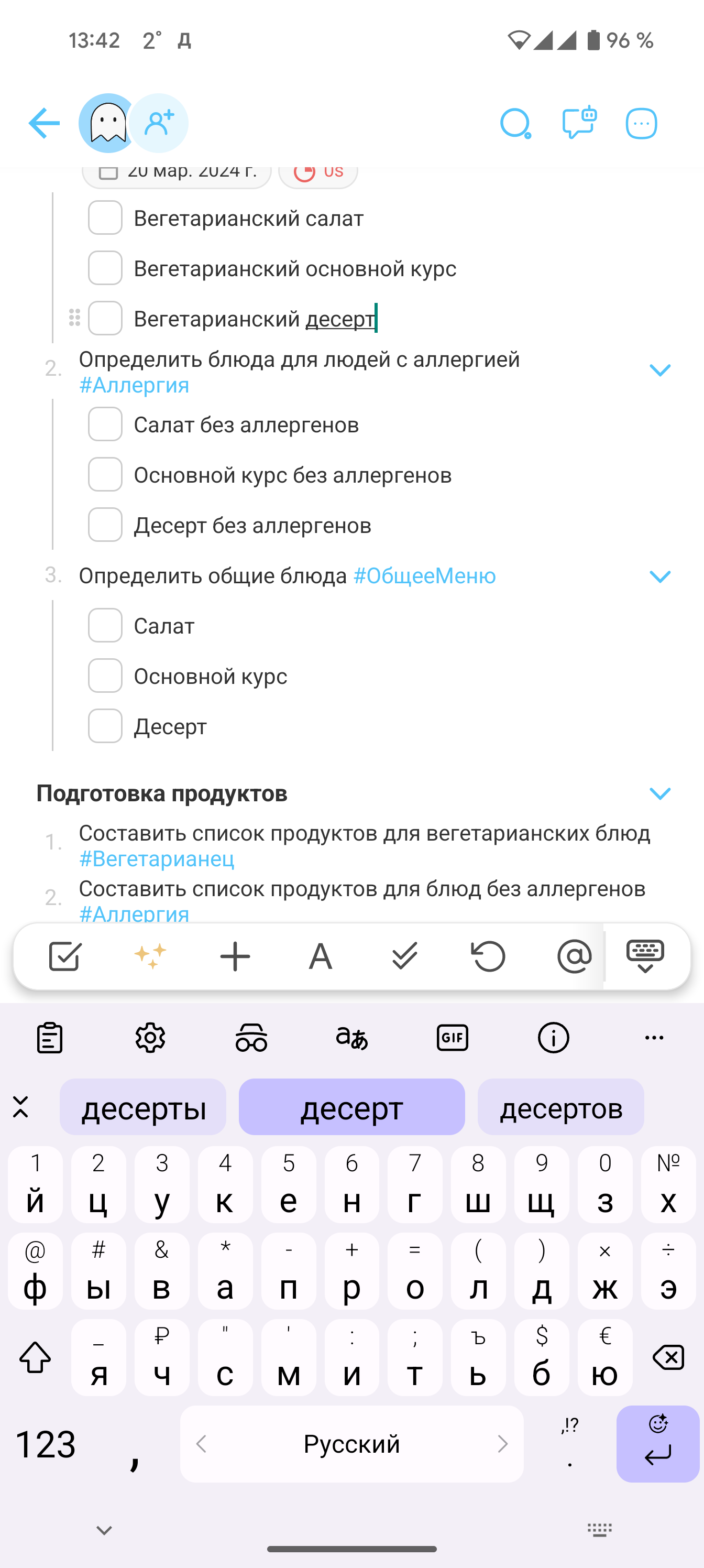
Task: Go back using the arrow icon
Action: 44,124
